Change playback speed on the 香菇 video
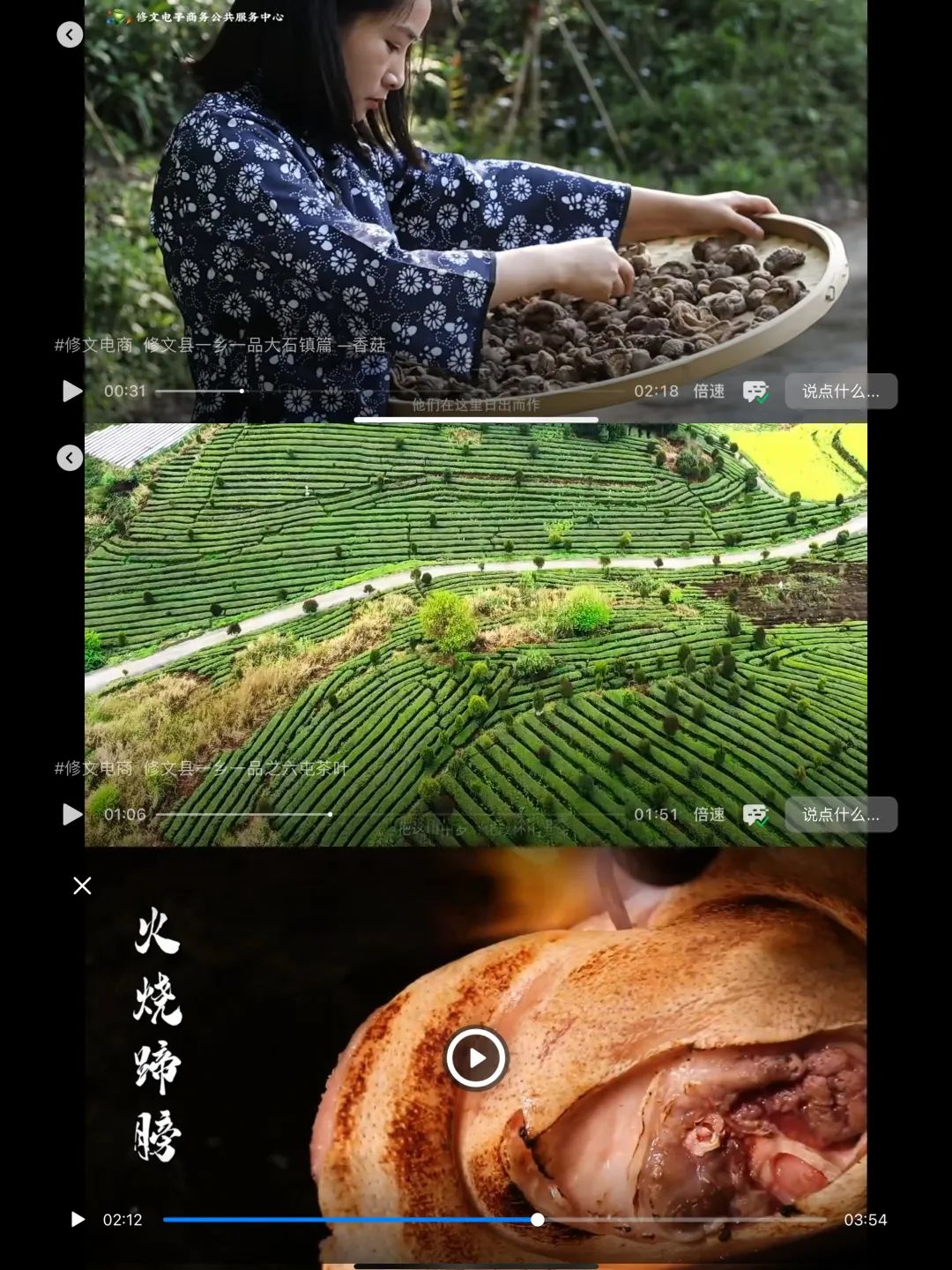The height and width of the screenshot is (1270, 952). [709, 391]
